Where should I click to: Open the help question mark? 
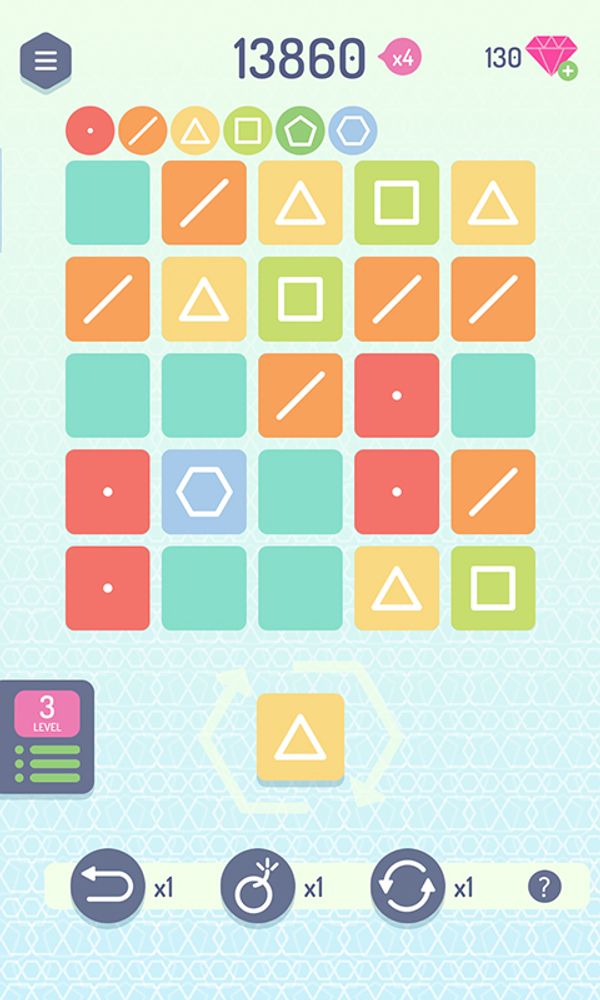coord(544,886)
